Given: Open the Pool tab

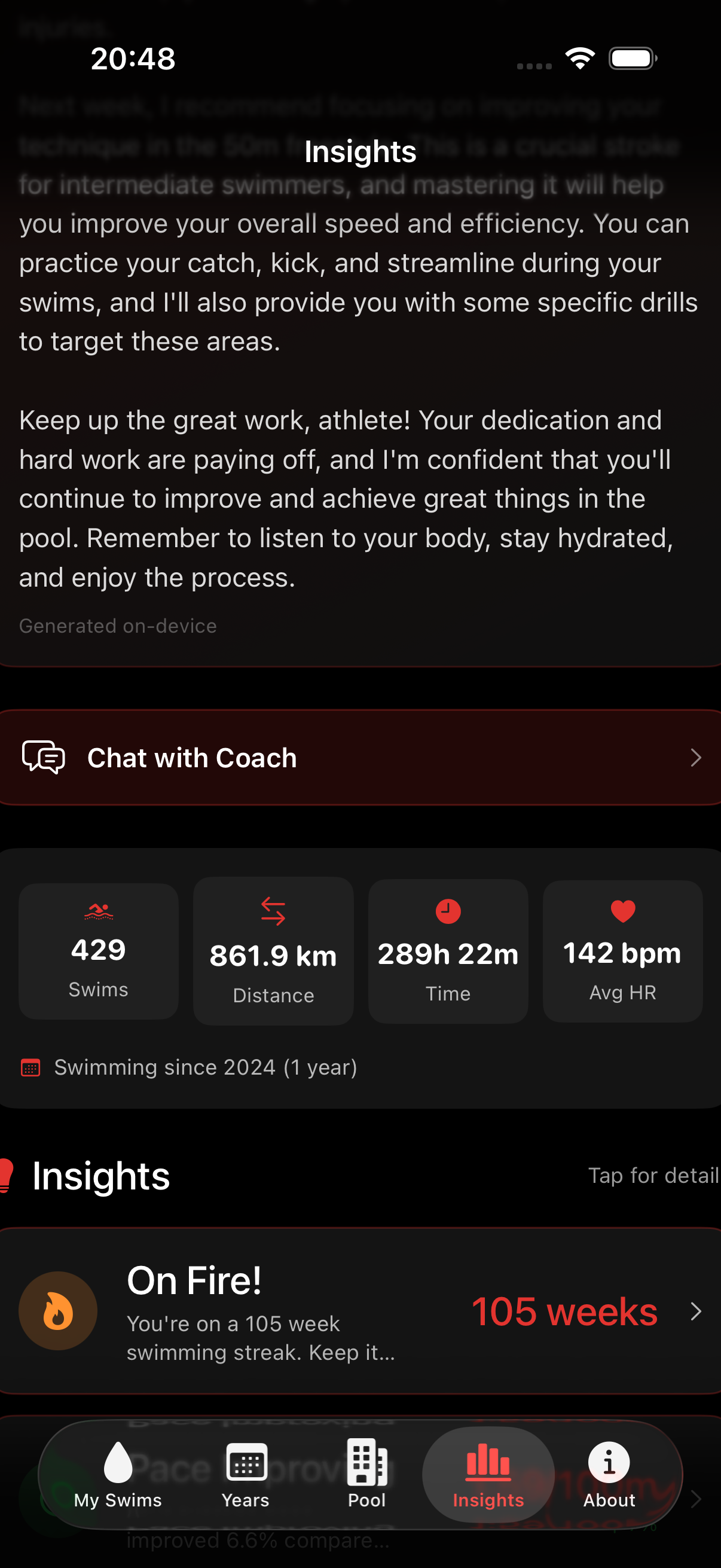Looking at the screenshot, I should point(367,1474).
